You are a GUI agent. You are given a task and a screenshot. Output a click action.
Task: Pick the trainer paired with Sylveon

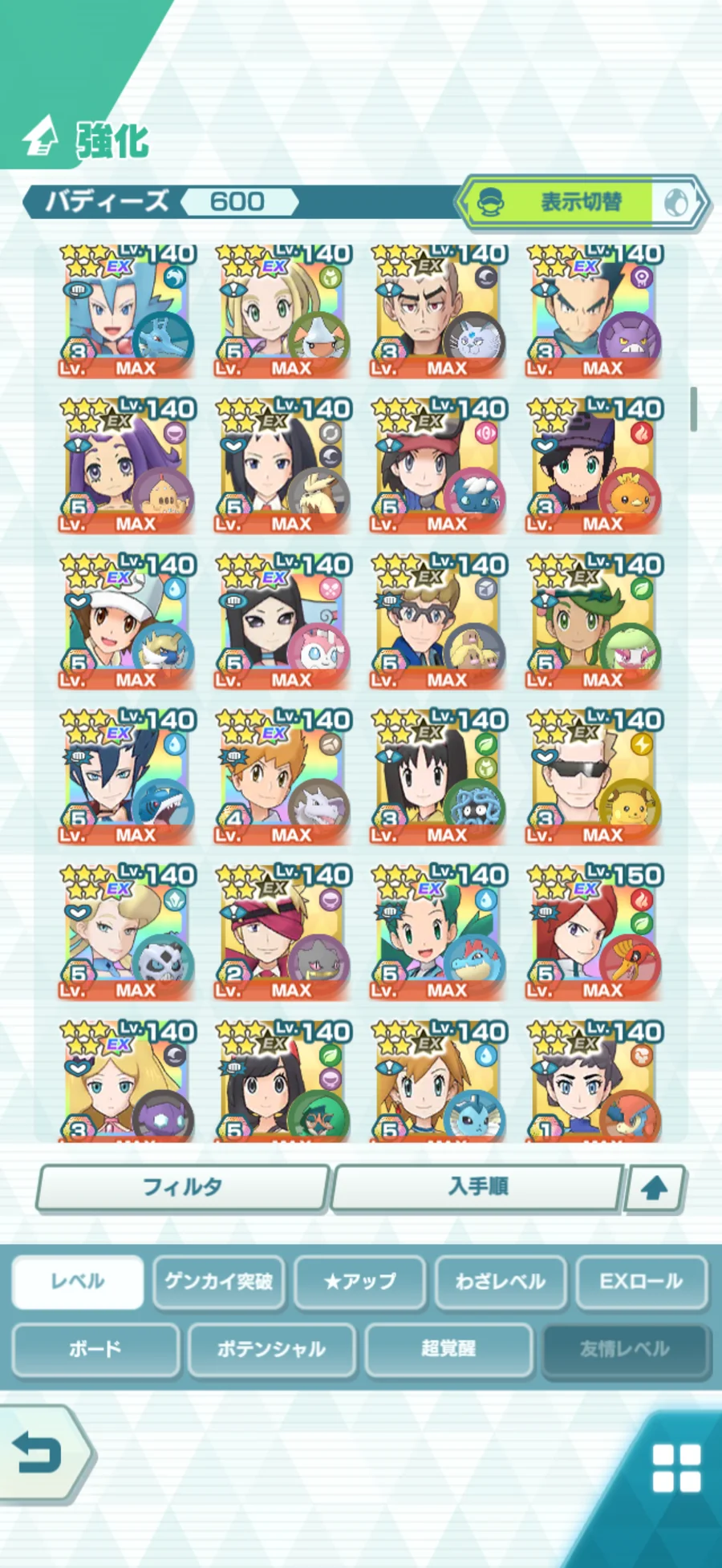[283, 622]
